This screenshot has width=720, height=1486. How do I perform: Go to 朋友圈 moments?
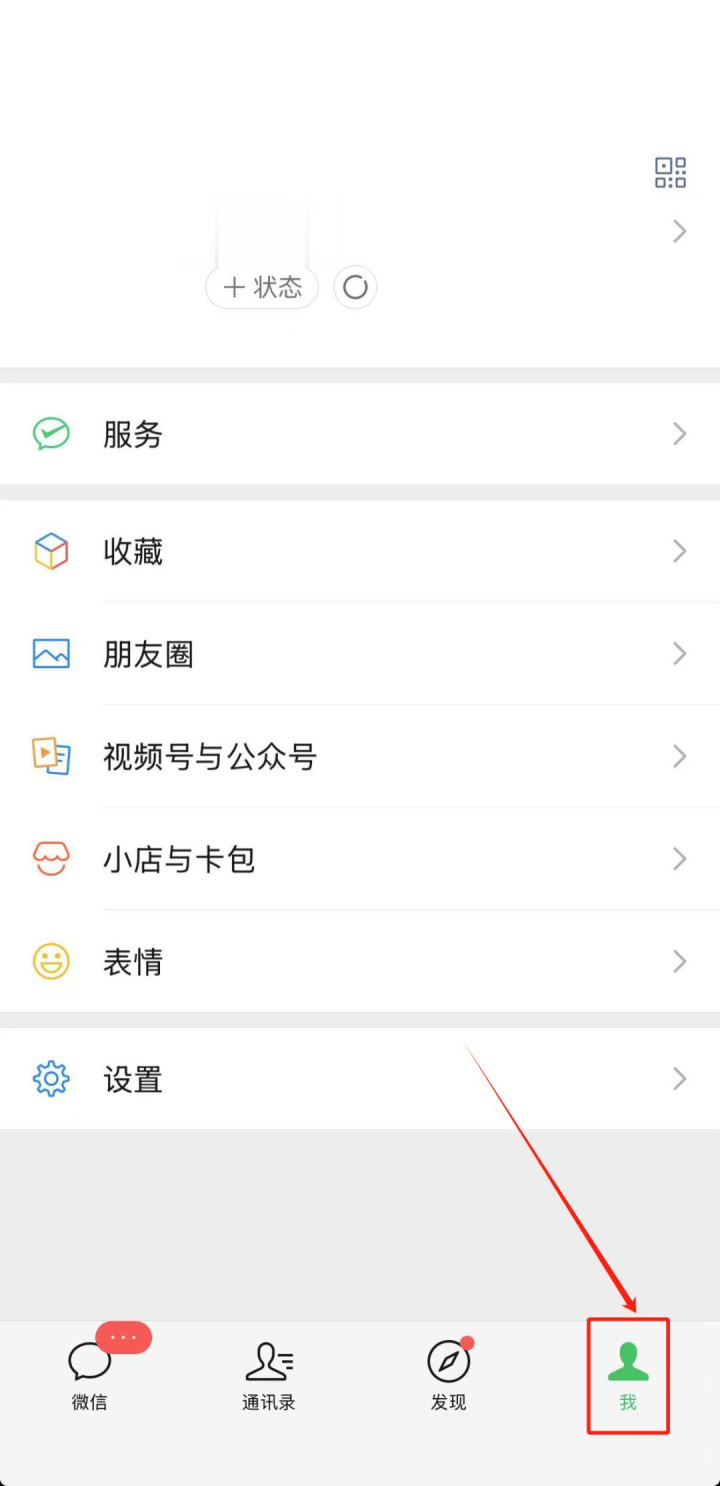[360, 655]
